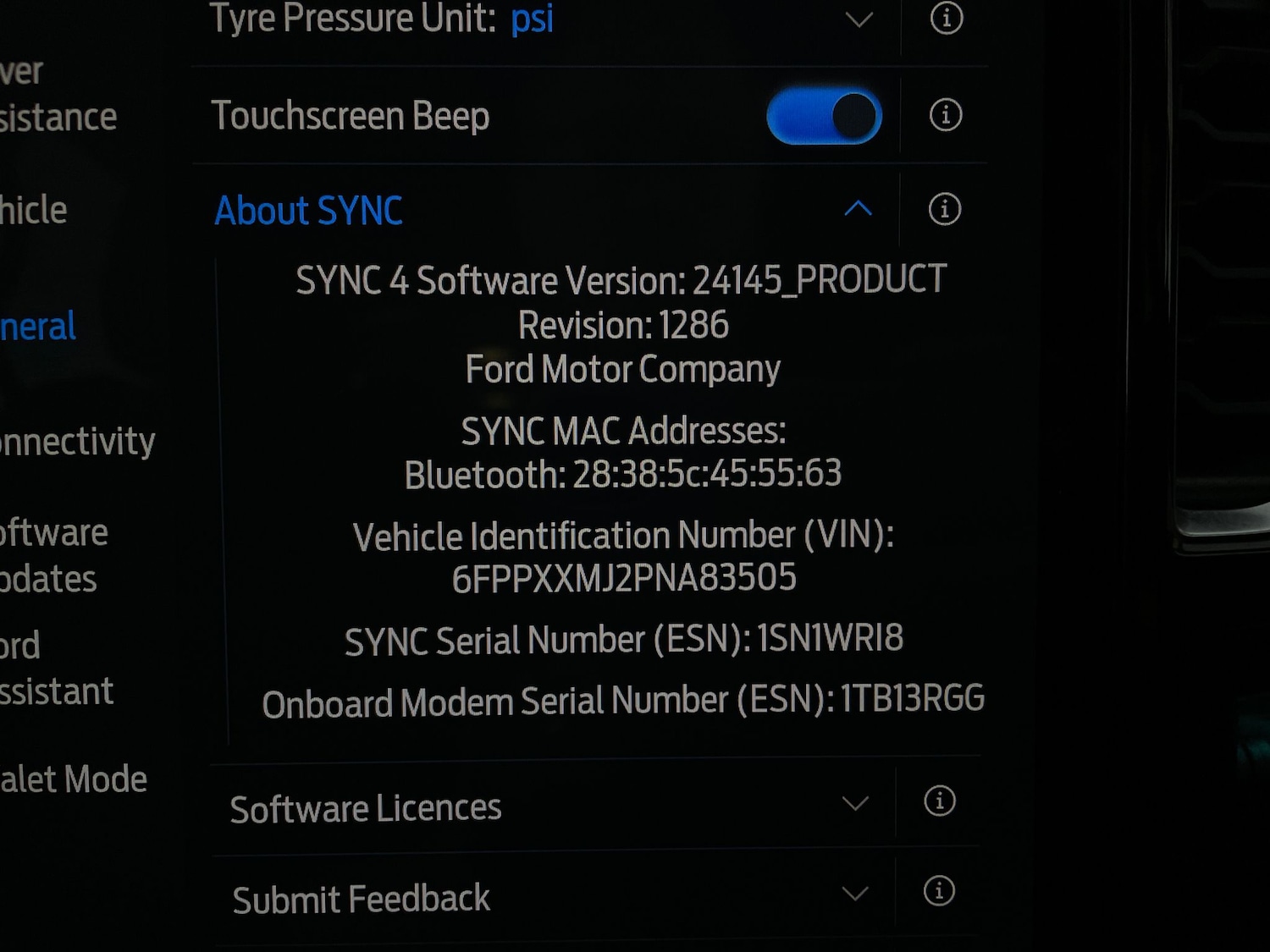The height and width of the screenshot is (952, 1270).
Task: Select the General settings tab
Action: [38, 327]
